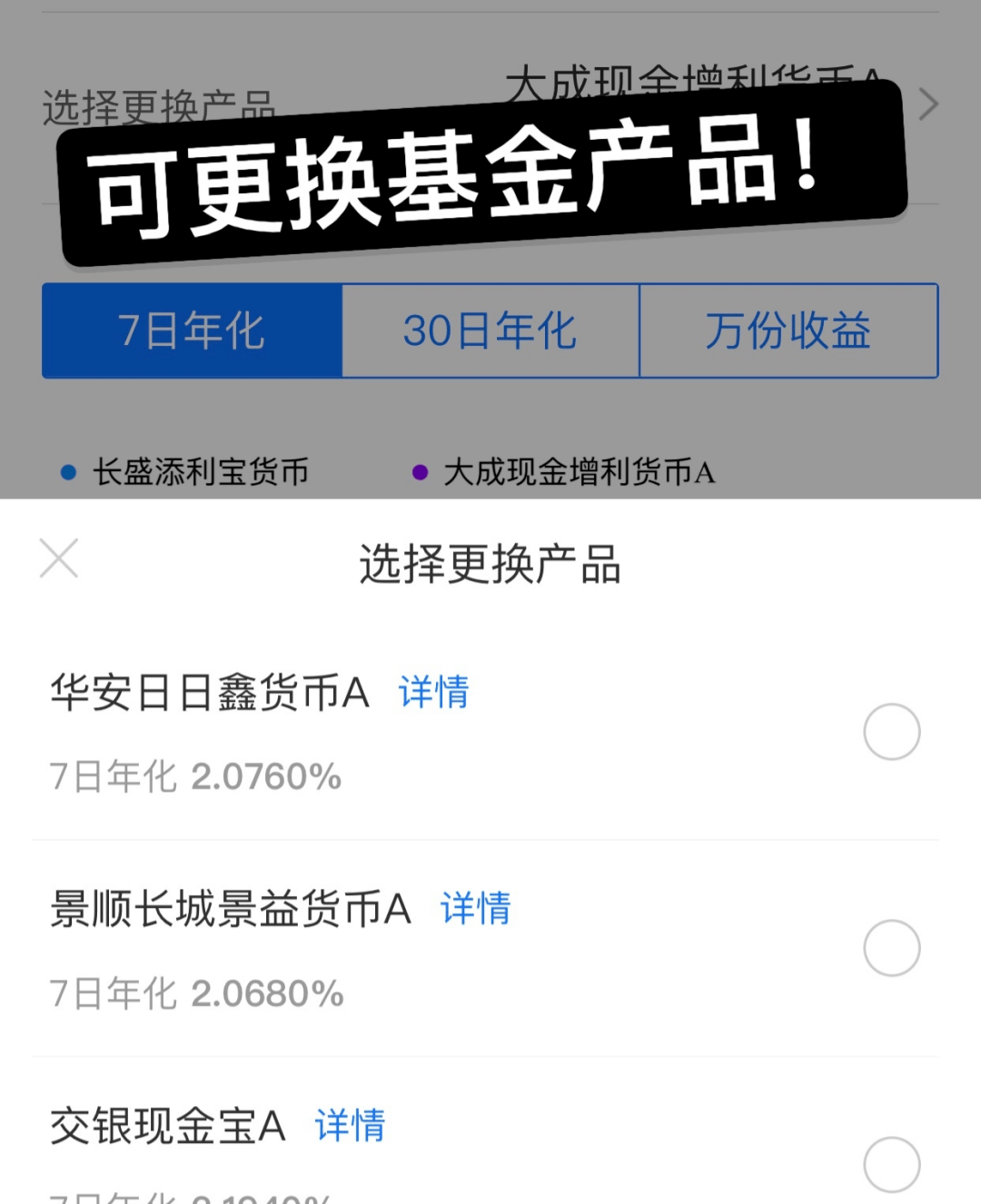Open 详情 for 交银现金宝A
981x1204 pixels.
click(x=351, y=1126)
